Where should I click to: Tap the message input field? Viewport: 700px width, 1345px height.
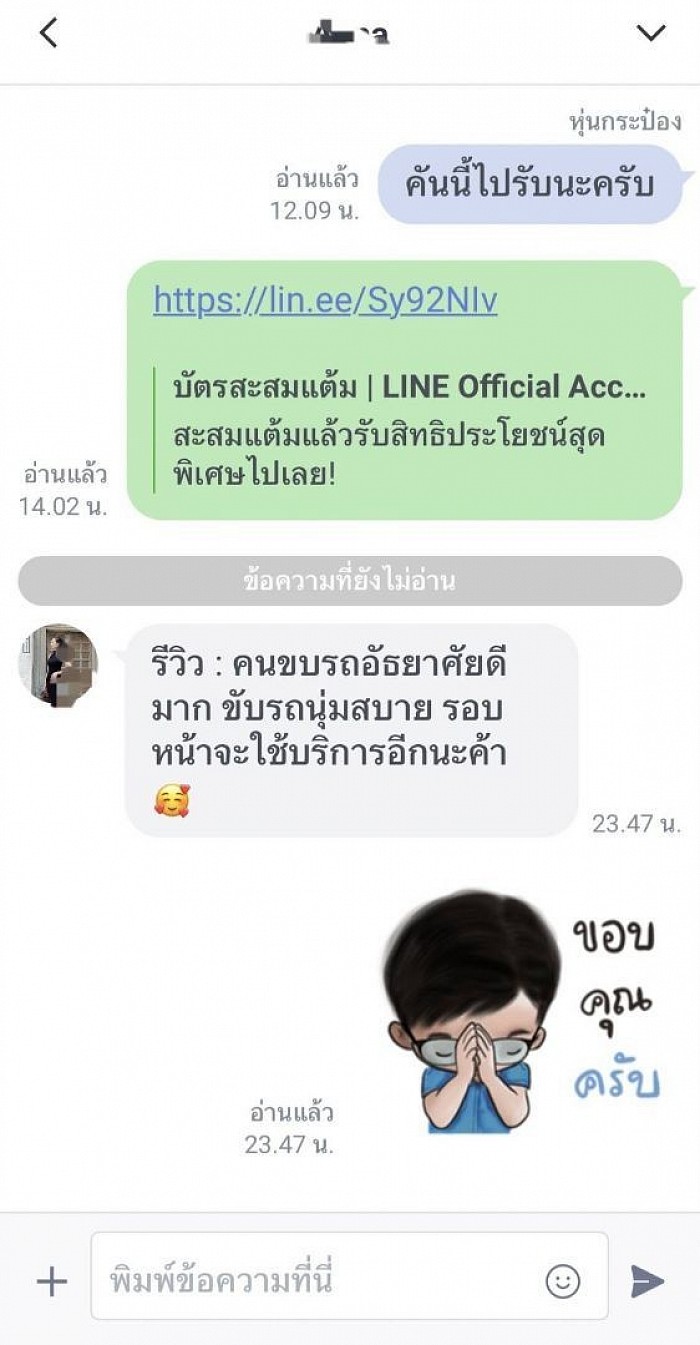pyautogui.click(x=320, y=1281)
